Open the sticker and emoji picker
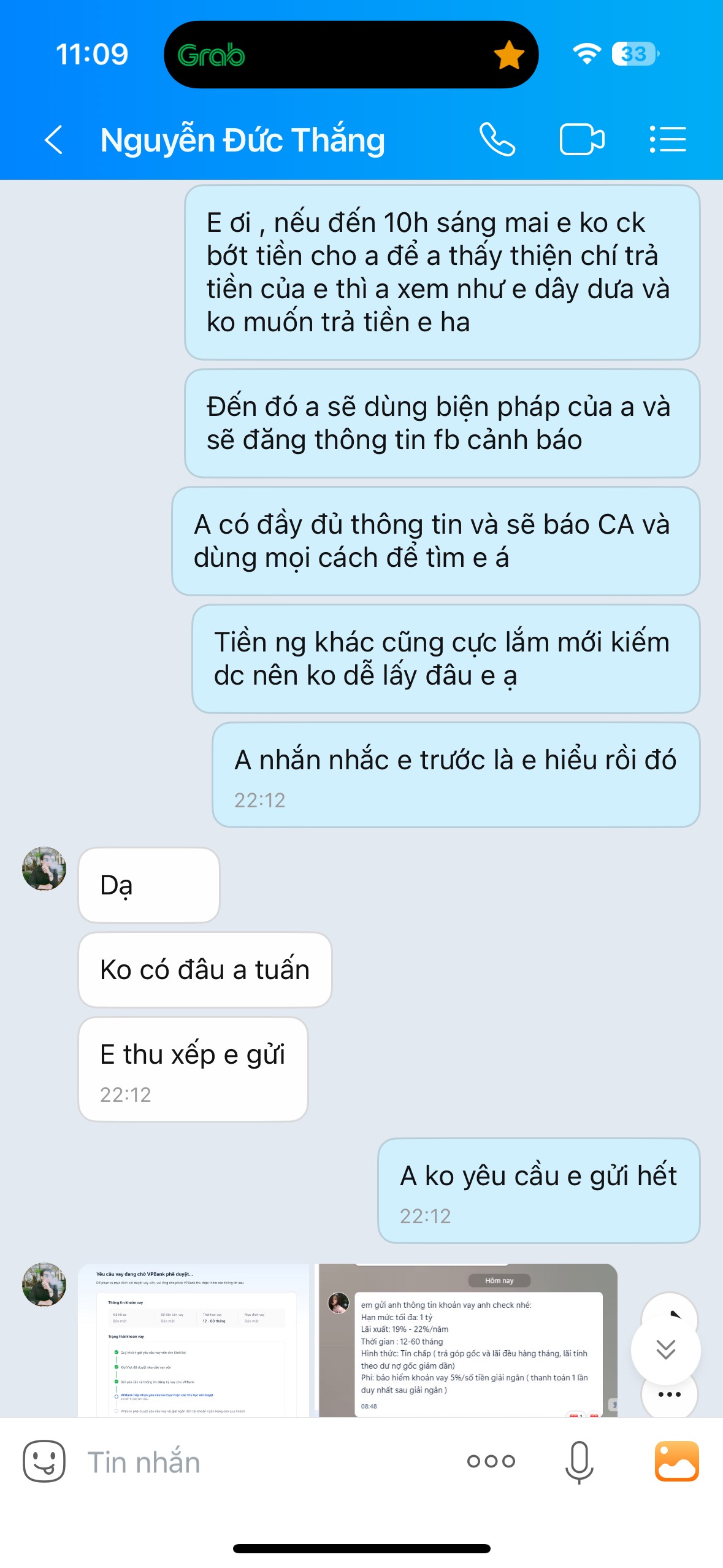723x1568 pixels. click(x=44, y=1461)
